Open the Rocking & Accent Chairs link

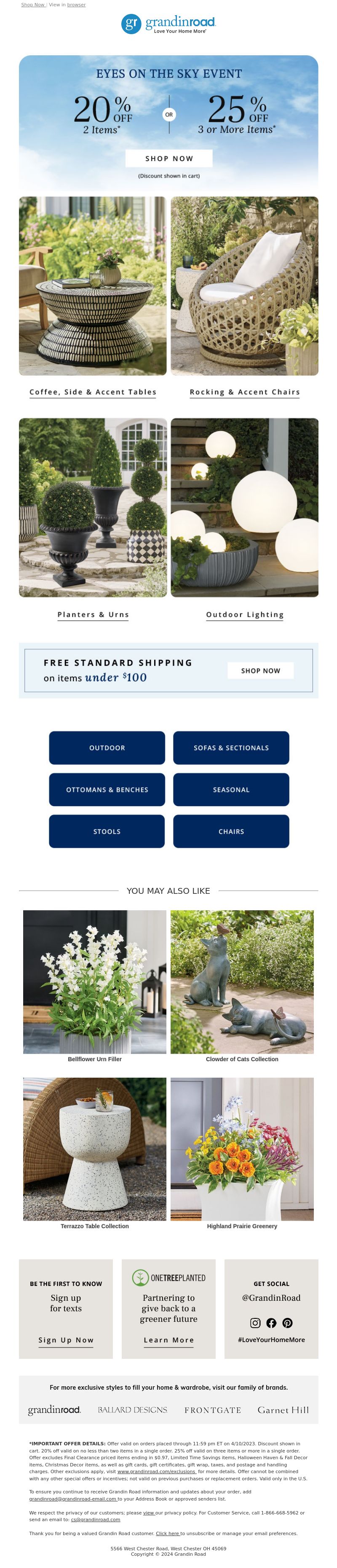tap(245, 392)
